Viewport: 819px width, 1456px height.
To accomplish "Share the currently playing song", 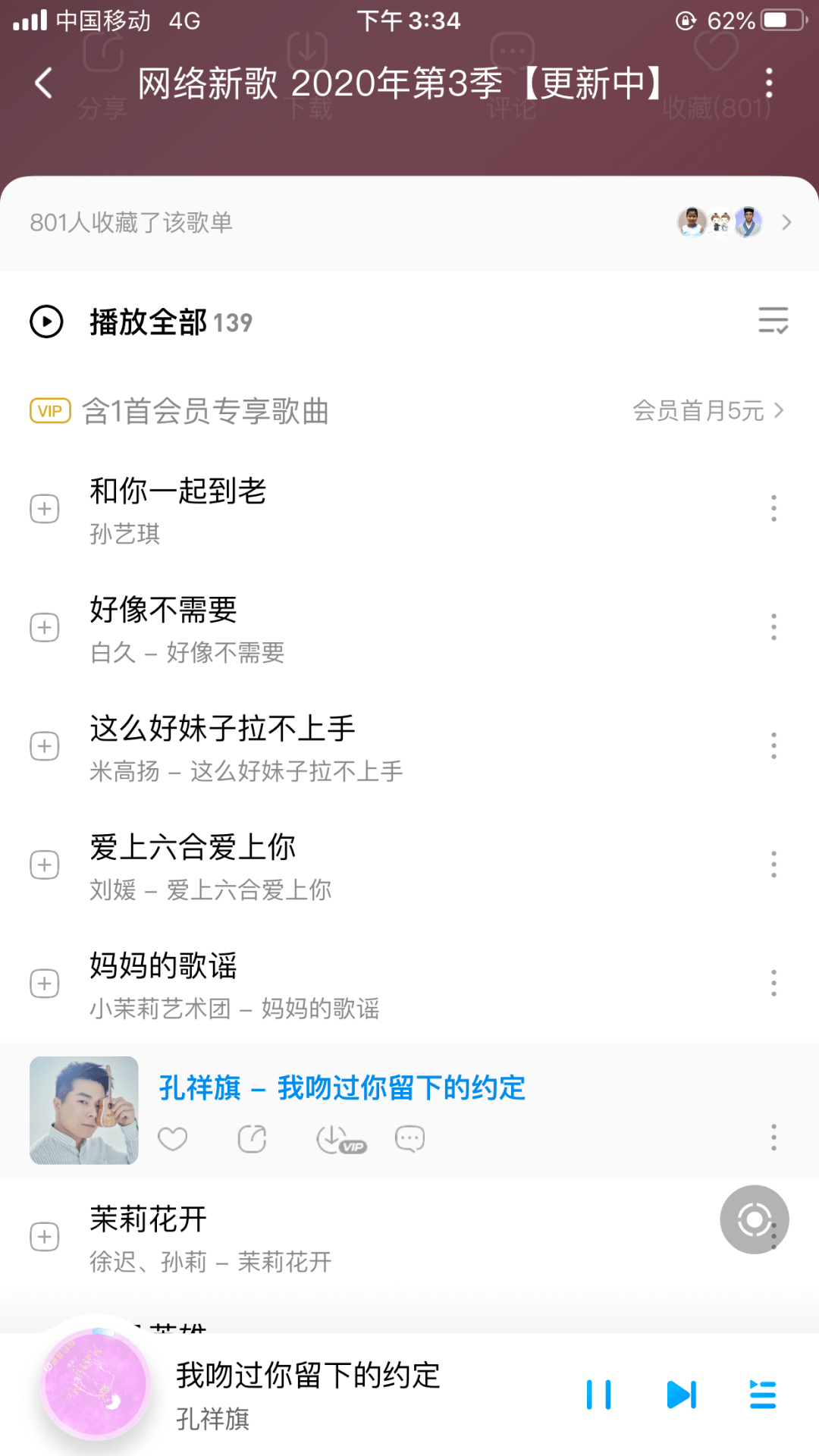I will click(x=252, y=1139).
